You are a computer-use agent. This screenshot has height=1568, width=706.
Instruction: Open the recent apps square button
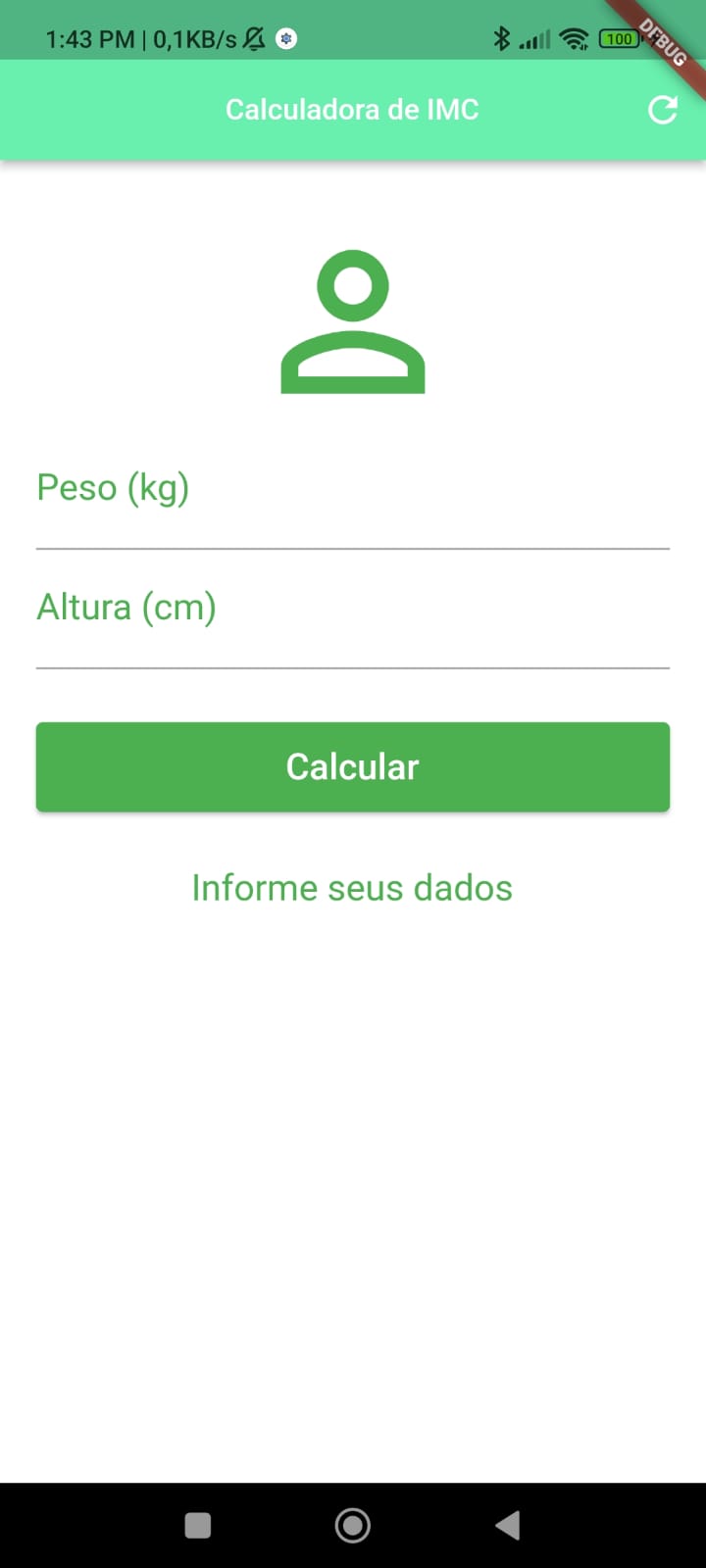point(197,1525)
